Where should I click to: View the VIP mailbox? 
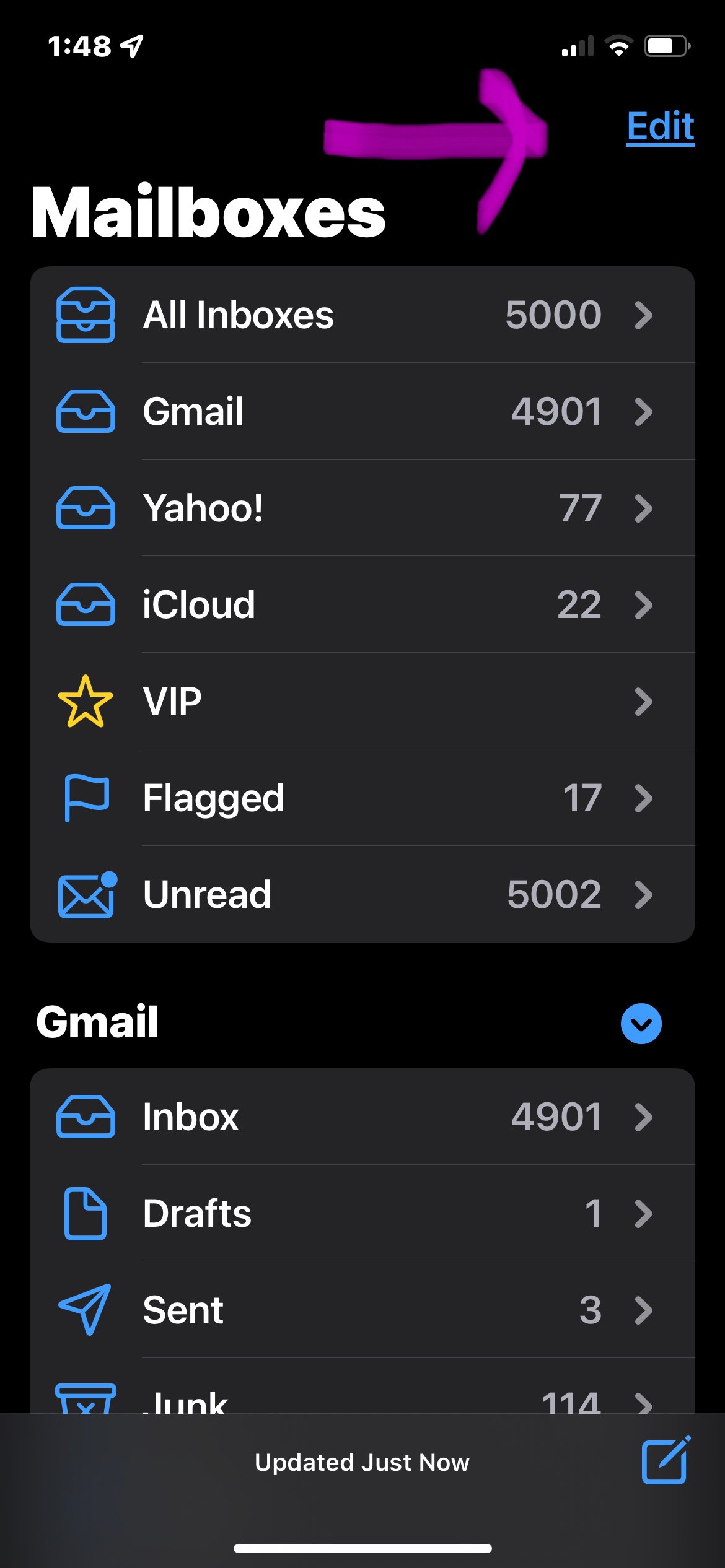362,701
